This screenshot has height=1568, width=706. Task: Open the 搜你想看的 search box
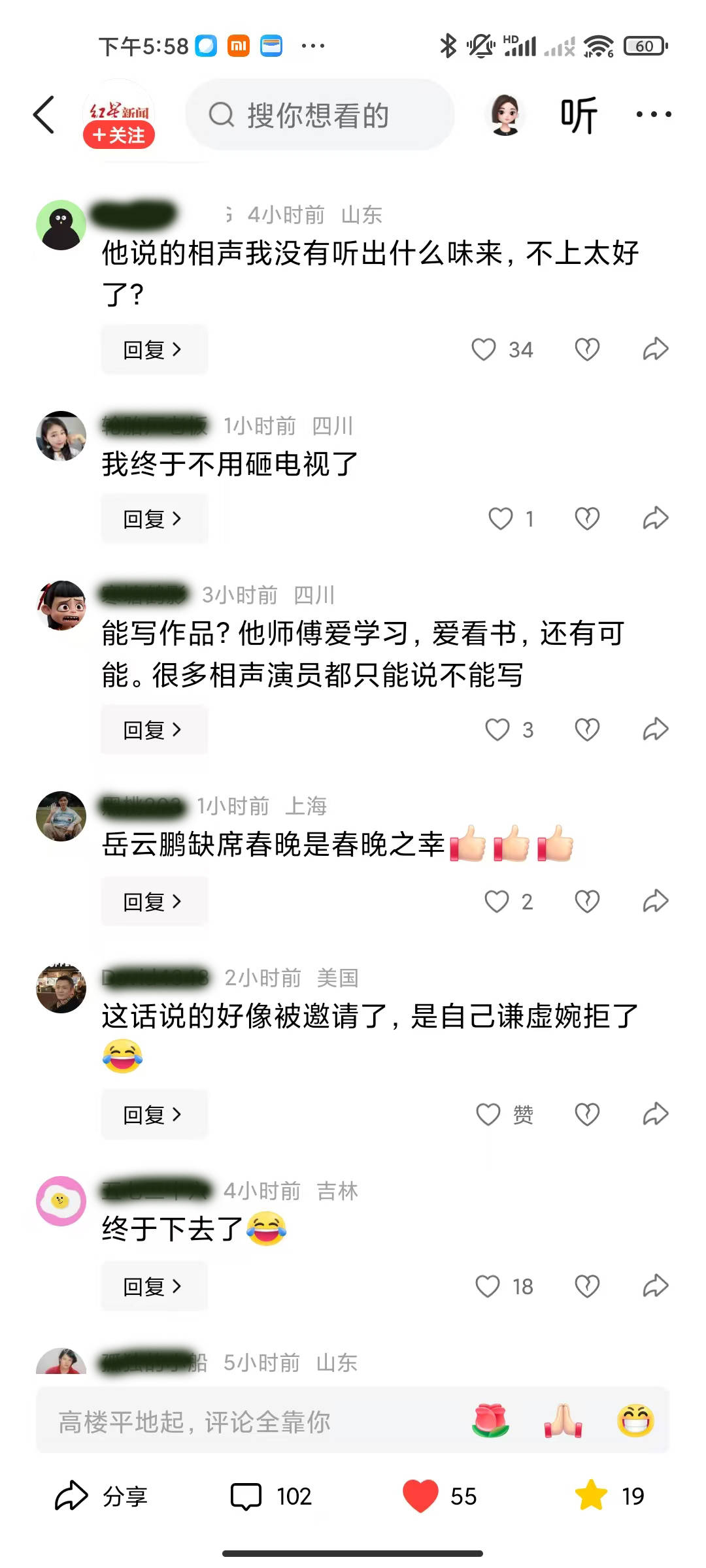[x=319, y=115]
